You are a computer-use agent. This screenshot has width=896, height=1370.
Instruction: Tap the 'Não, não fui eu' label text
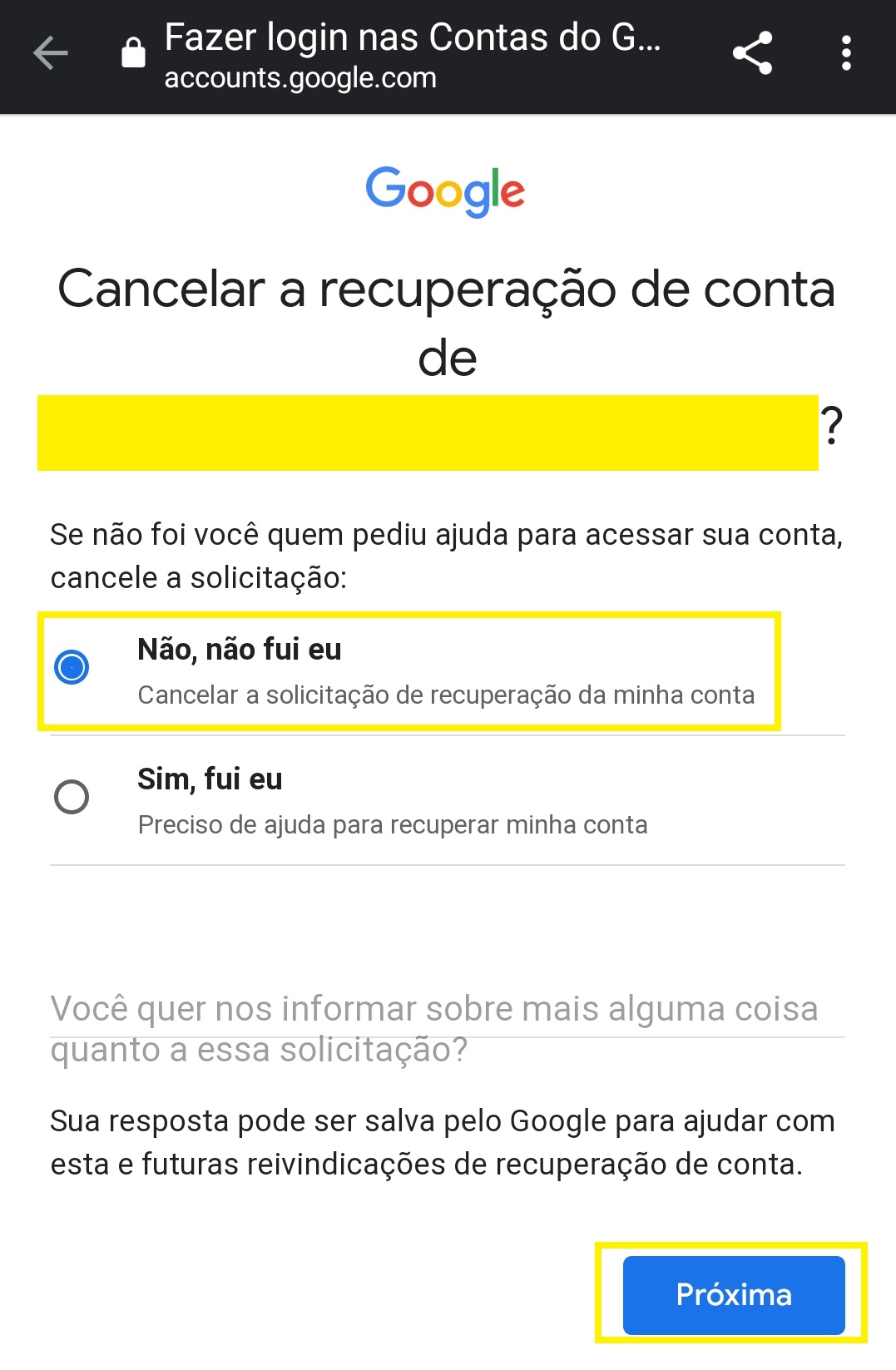tap(239, 650)
